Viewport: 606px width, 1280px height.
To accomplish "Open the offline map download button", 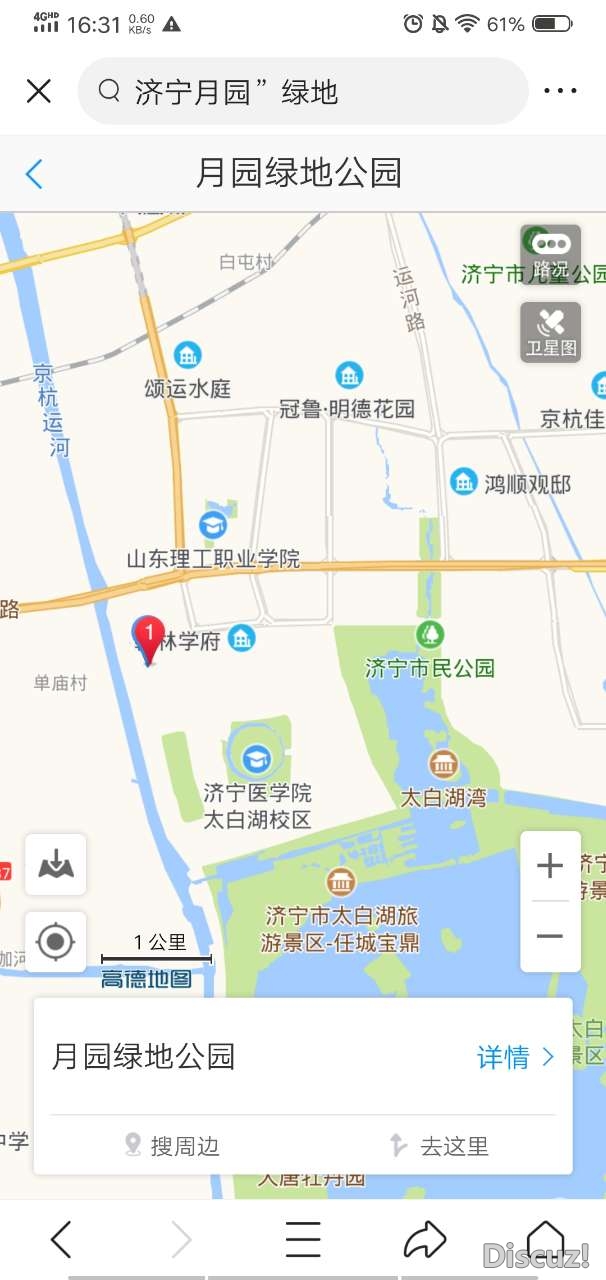I will point(55,864).
